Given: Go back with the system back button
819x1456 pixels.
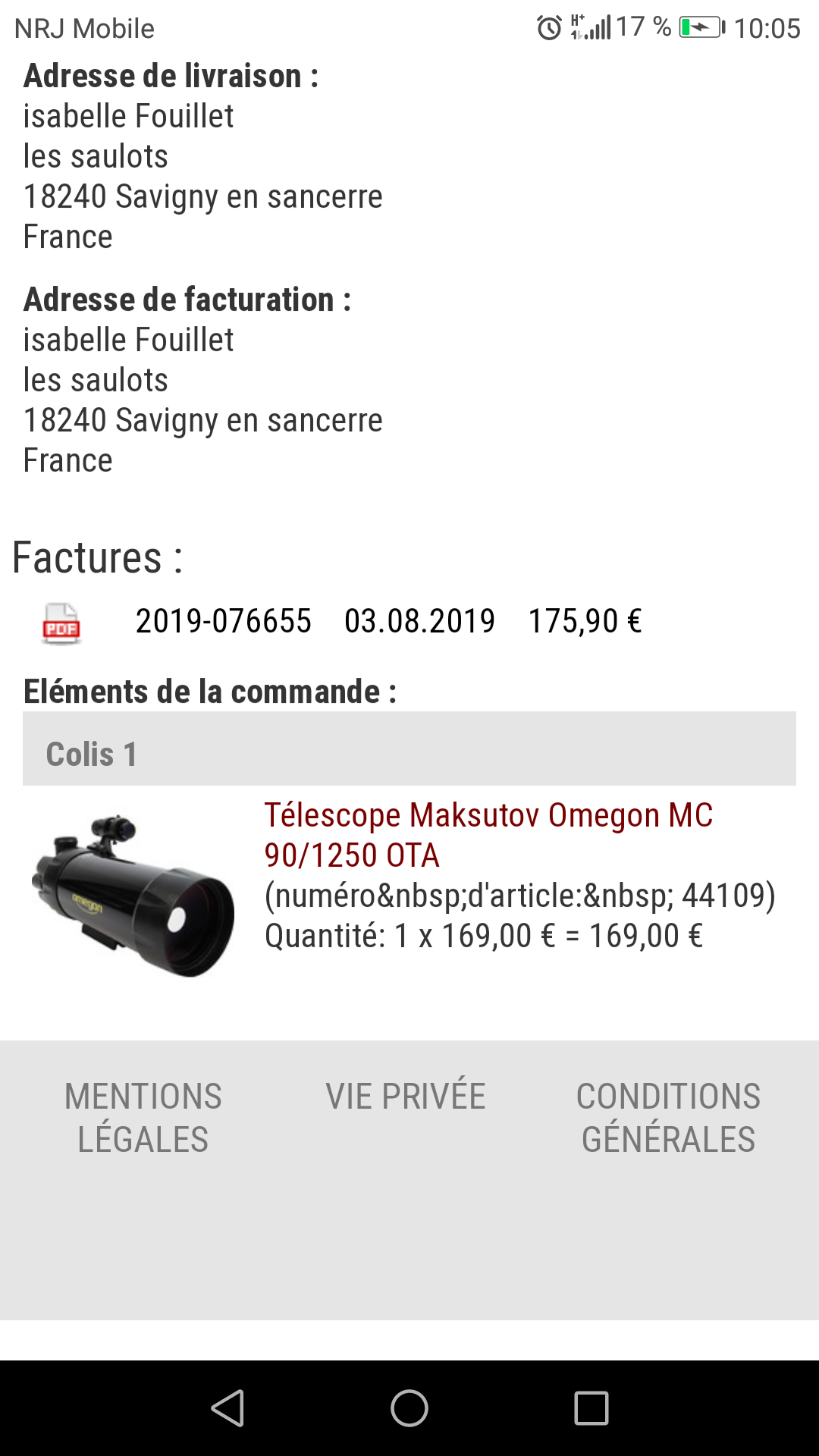Looking at the screenshot, I should (227, 1408).
